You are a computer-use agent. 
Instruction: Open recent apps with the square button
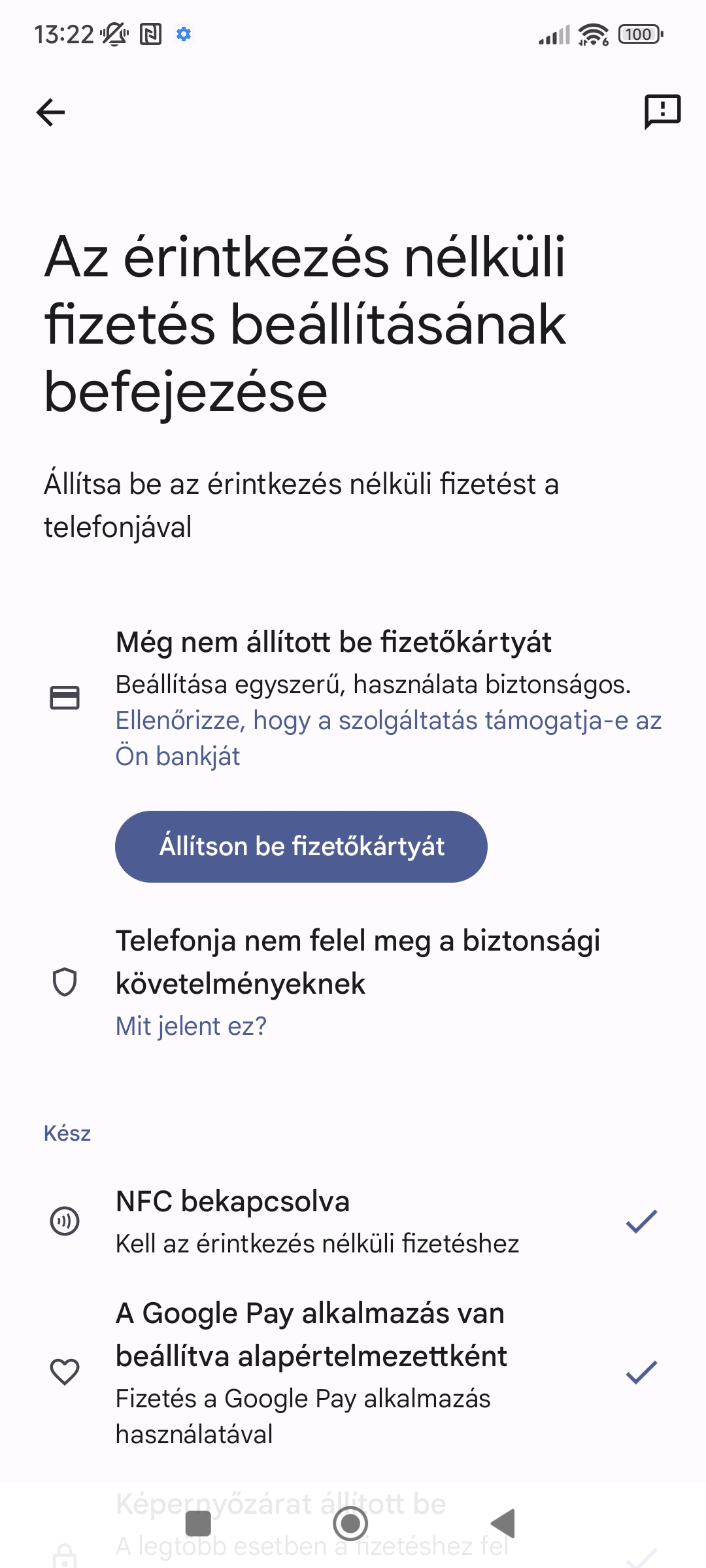(x=198, y=1524)
